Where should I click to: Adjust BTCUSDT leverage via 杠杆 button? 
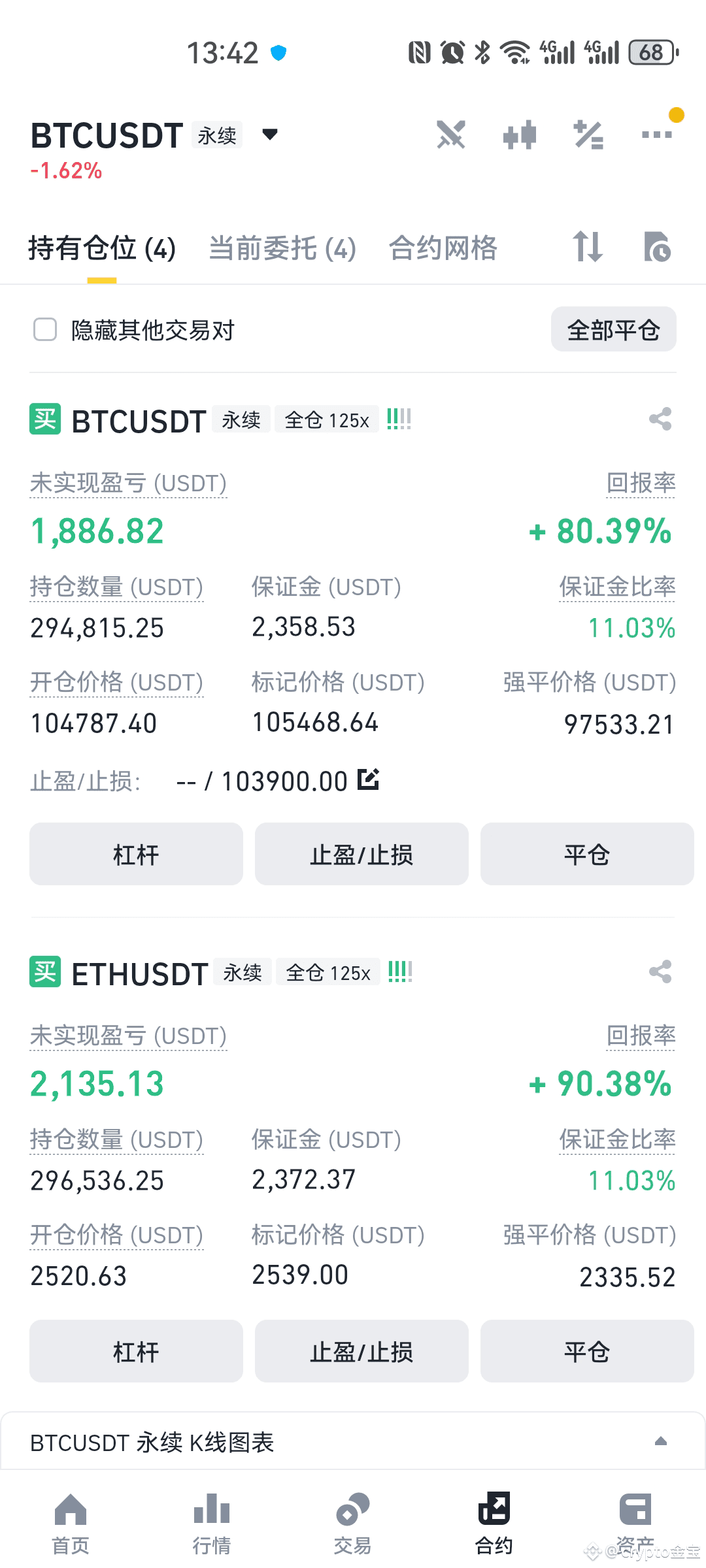pos(135,854)
